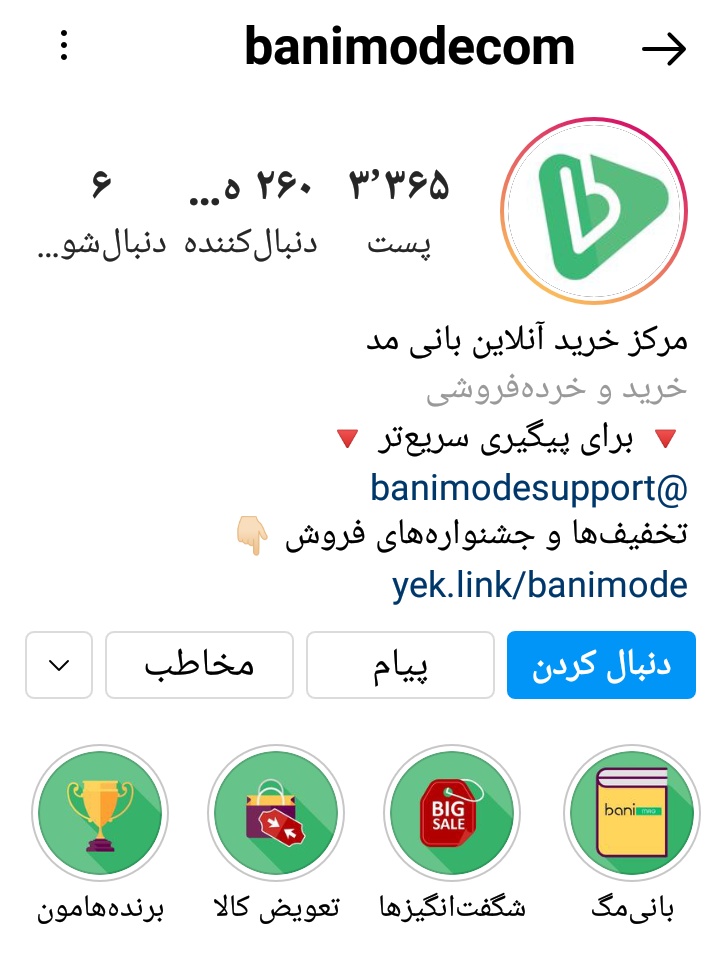Send a message via پیام button
720x958 pixels.
point(400,665)
